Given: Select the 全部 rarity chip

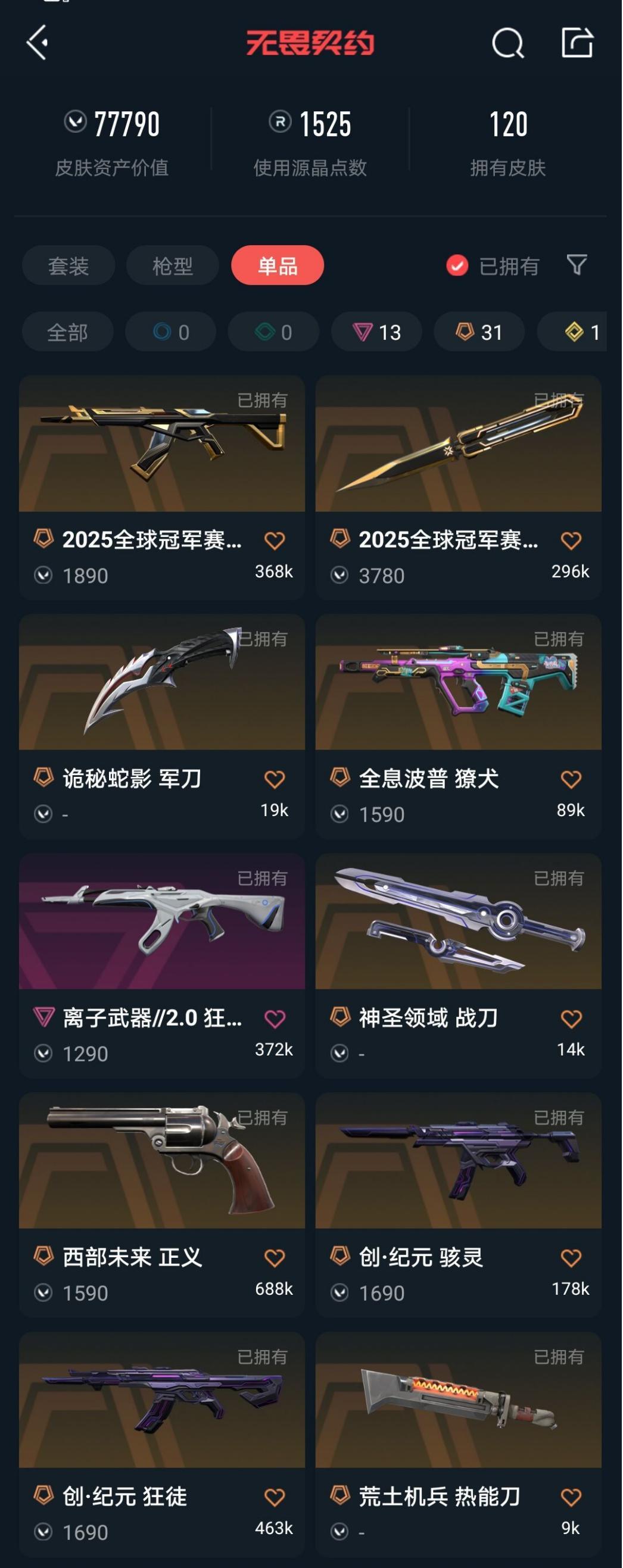Looking at the screenshot, I should (67, 332).
